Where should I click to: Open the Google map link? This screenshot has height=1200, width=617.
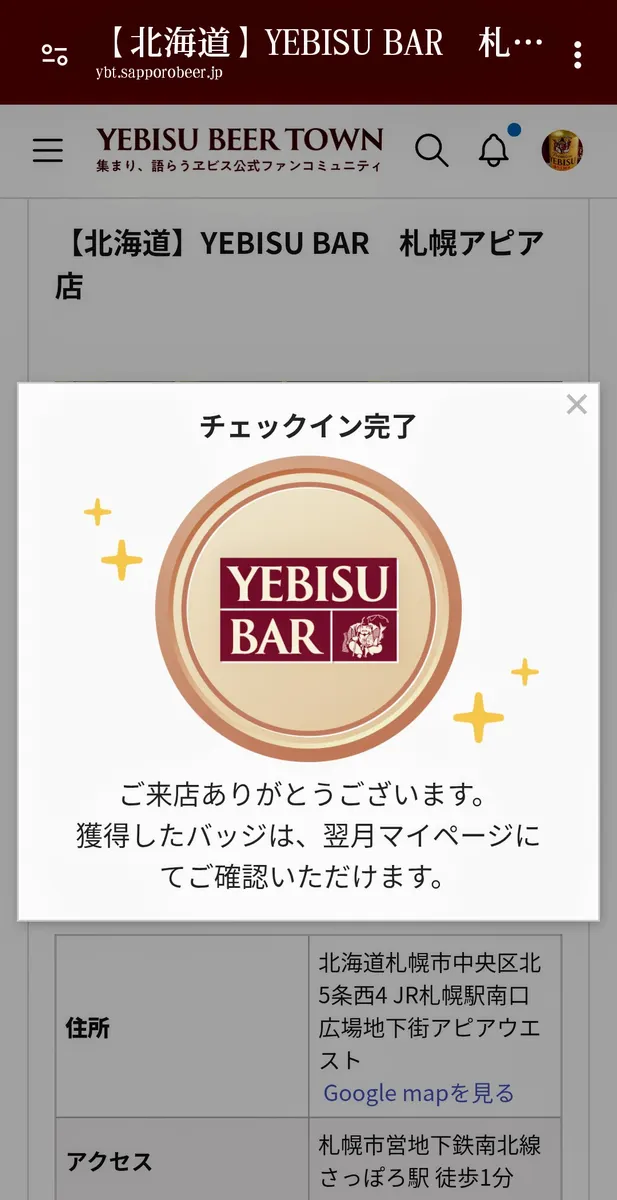[x=418, y=1093]
